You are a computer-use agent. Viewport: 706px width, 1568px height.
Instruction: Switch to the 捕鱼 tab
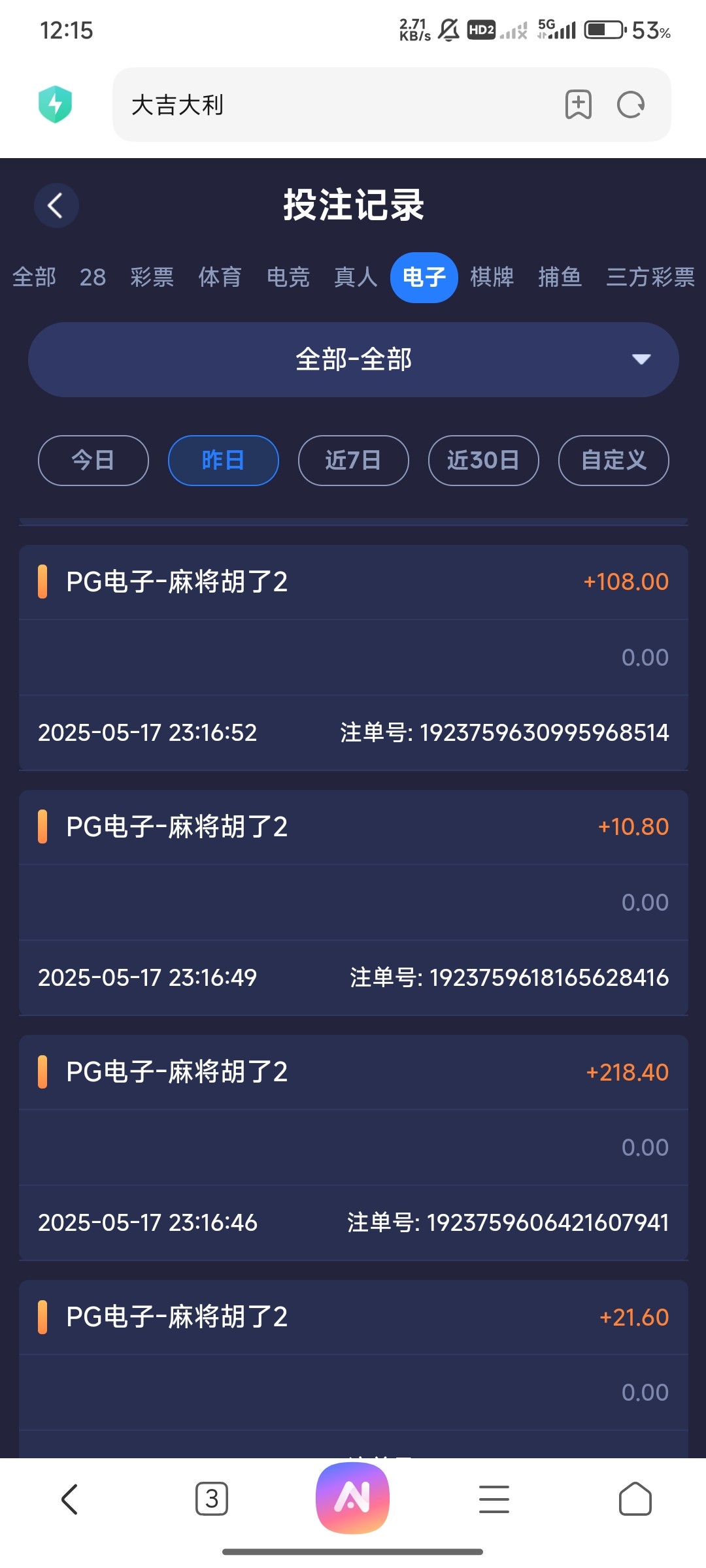coord(560,277)
